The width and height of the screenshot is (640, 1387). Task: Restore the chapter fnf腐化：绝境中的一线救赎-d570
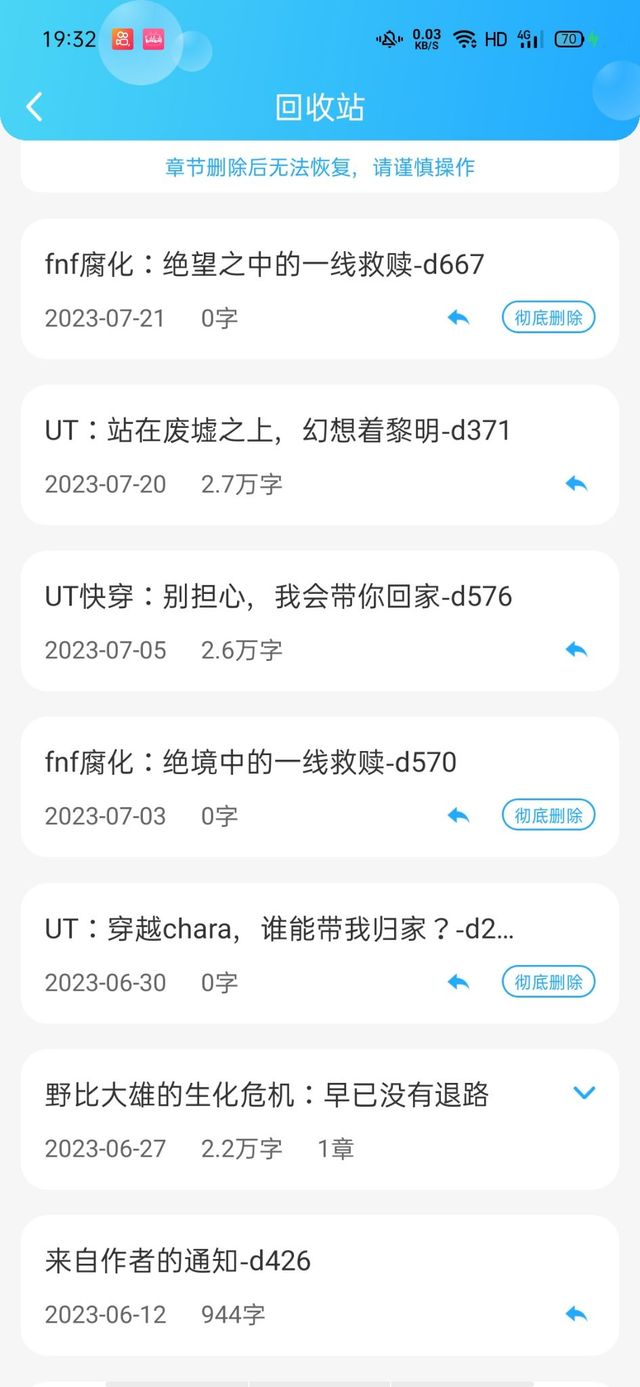459,816
